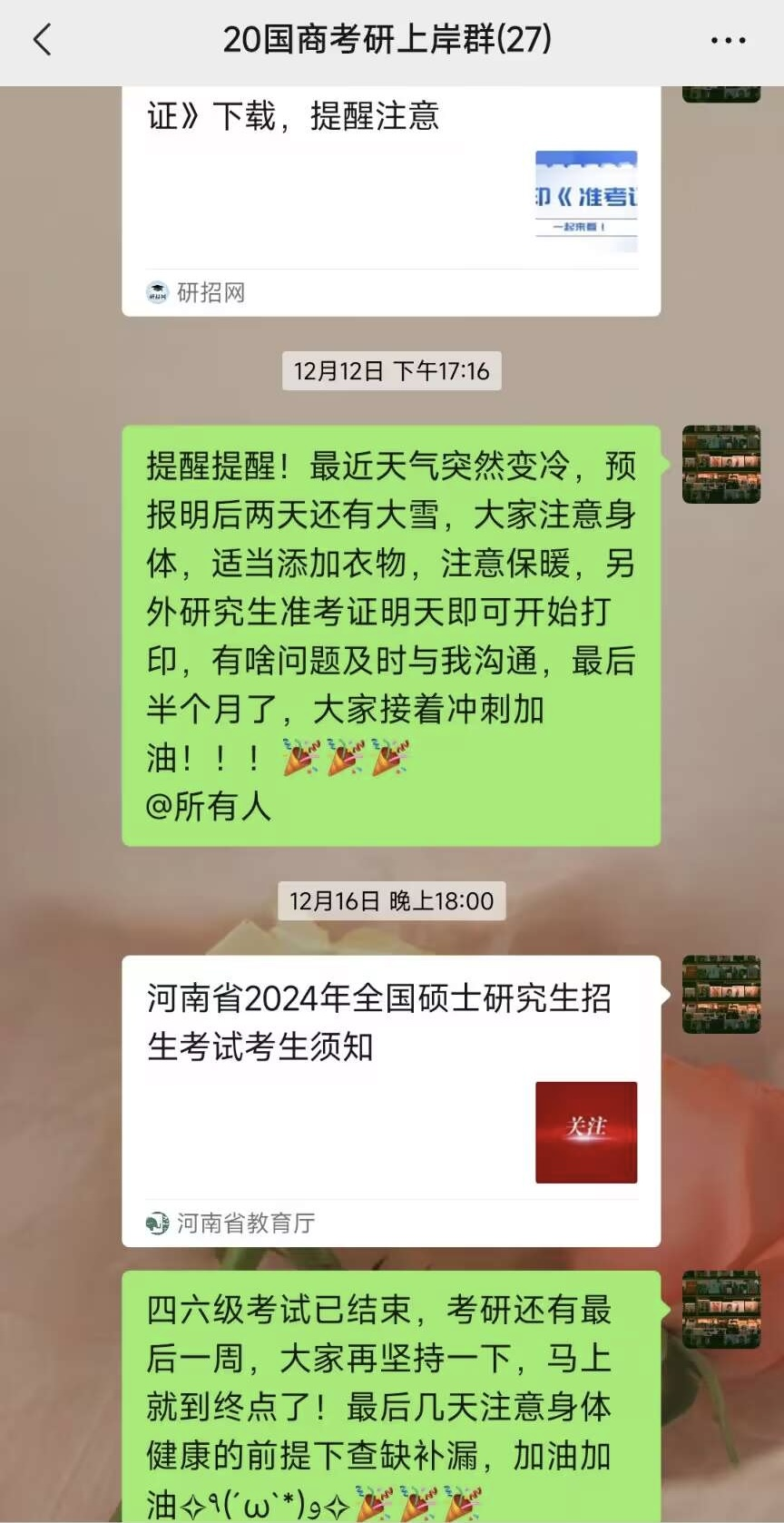784x1523 pixels.
Task: Open sender's avatar beside 四六级考试已结束 message
Action: click(x=720, y=1309)
